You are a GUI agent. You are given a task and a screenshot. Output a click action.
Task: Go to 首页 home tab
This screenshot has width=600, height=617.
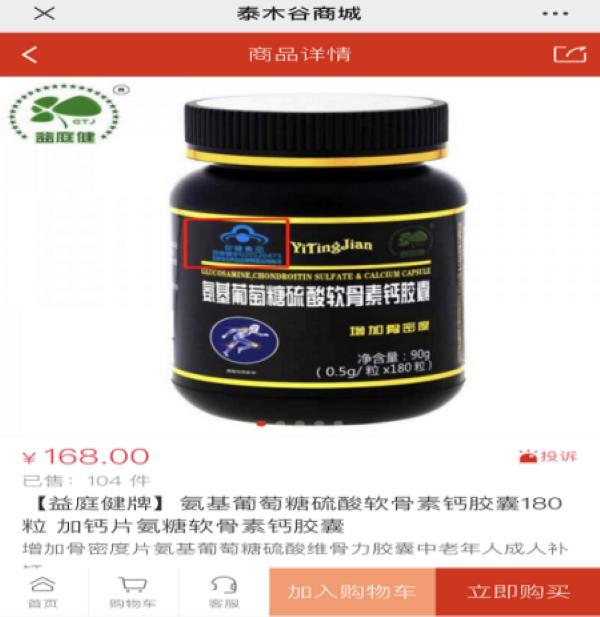pyautogui.click(x=42, y=592)
